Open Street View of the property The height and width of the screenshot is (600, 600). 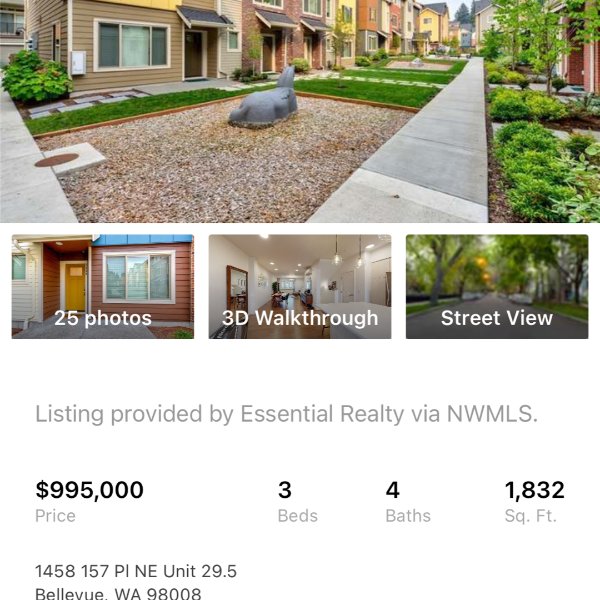click(x=497, y=287)
